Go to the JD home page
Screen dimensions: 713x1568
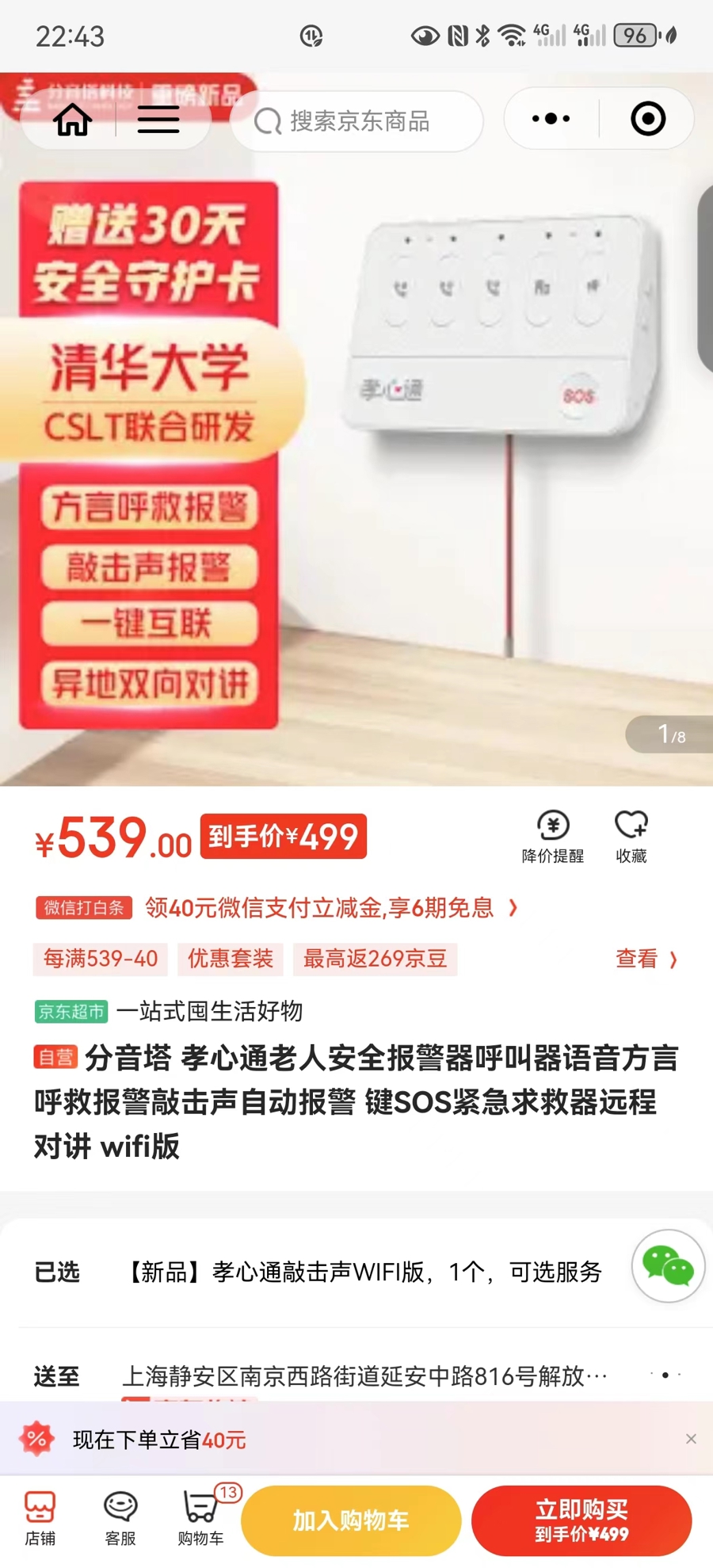pyautogui.click(x=73, y=120)
